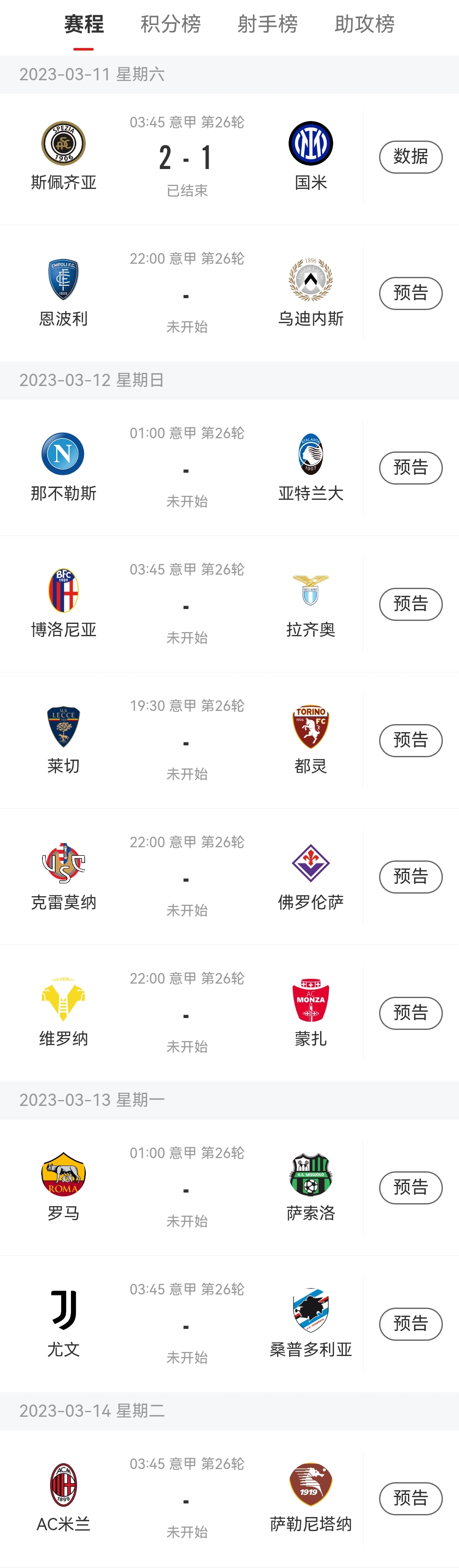Image resolution: width=459 pixels, height=1568 pixels.
Task: Open 预告 for 恩波利 vs 乌迪内斯
Action: click(410, 293)
